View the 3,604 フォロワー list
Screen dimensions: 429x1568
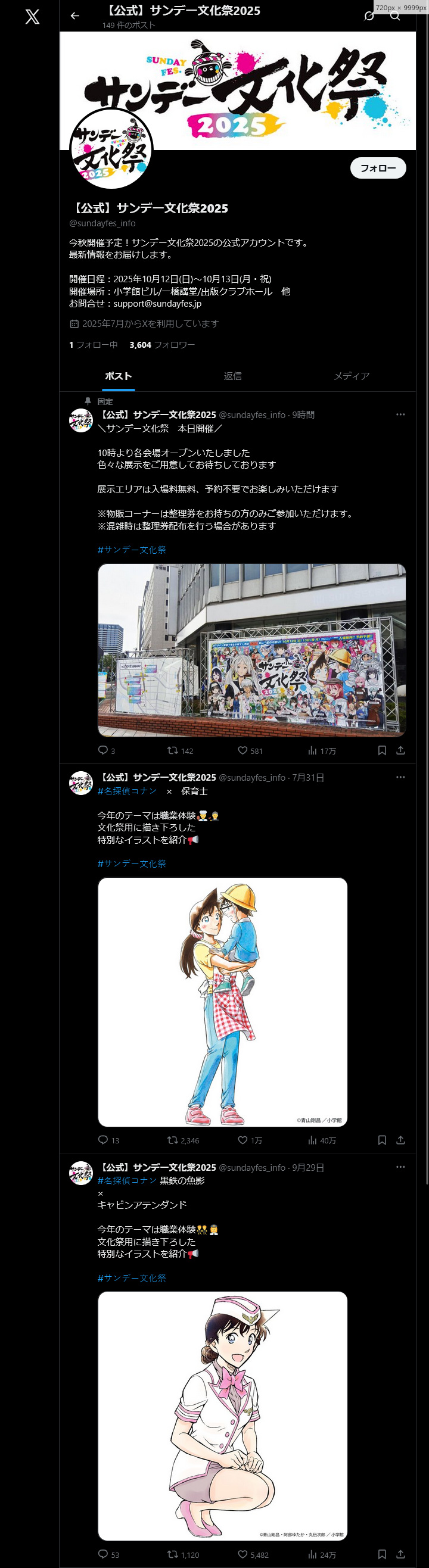162,345
